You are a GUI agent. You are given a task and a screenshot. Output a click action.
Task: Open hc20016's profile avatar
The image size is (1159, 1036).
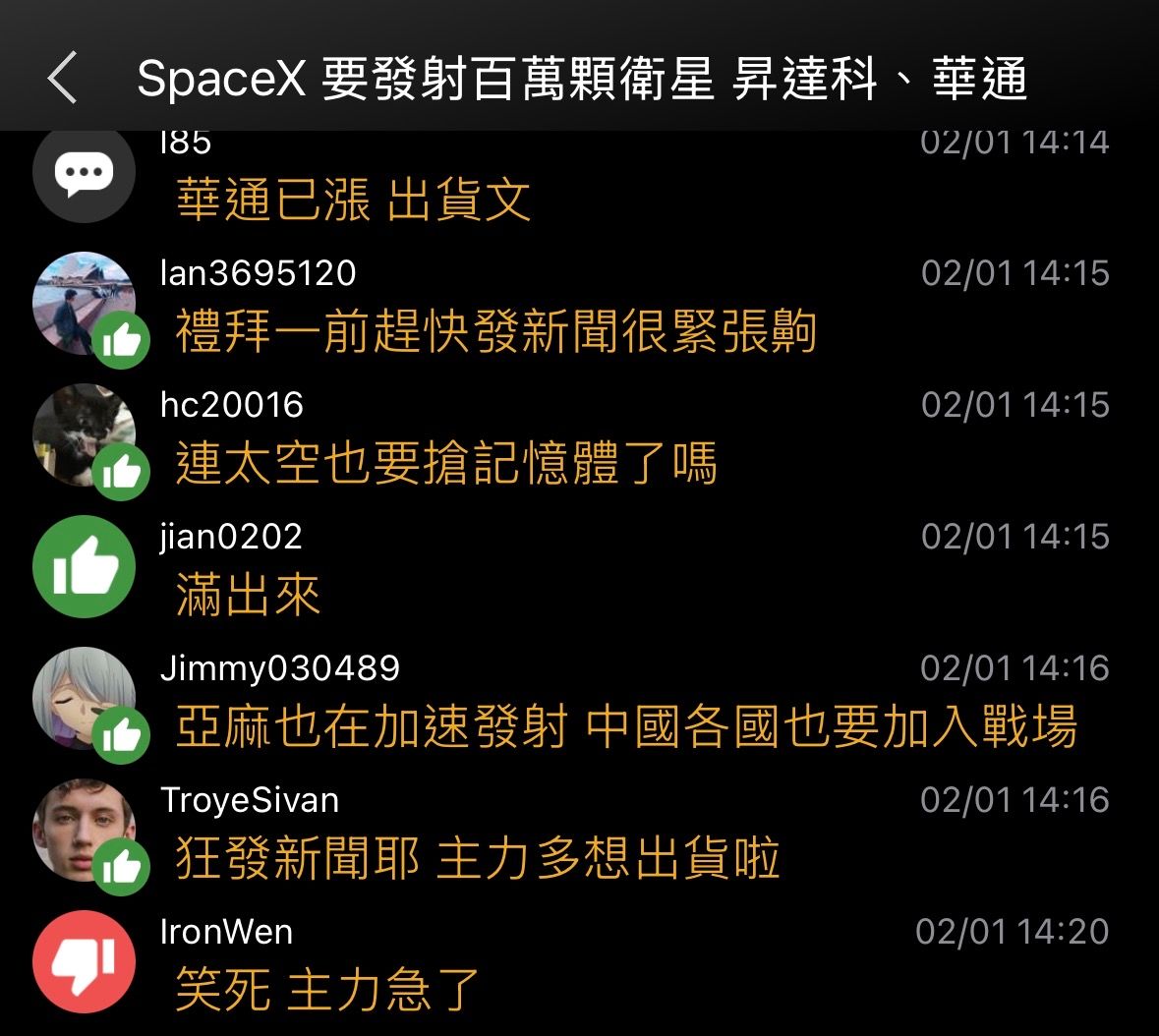[84, 435]
